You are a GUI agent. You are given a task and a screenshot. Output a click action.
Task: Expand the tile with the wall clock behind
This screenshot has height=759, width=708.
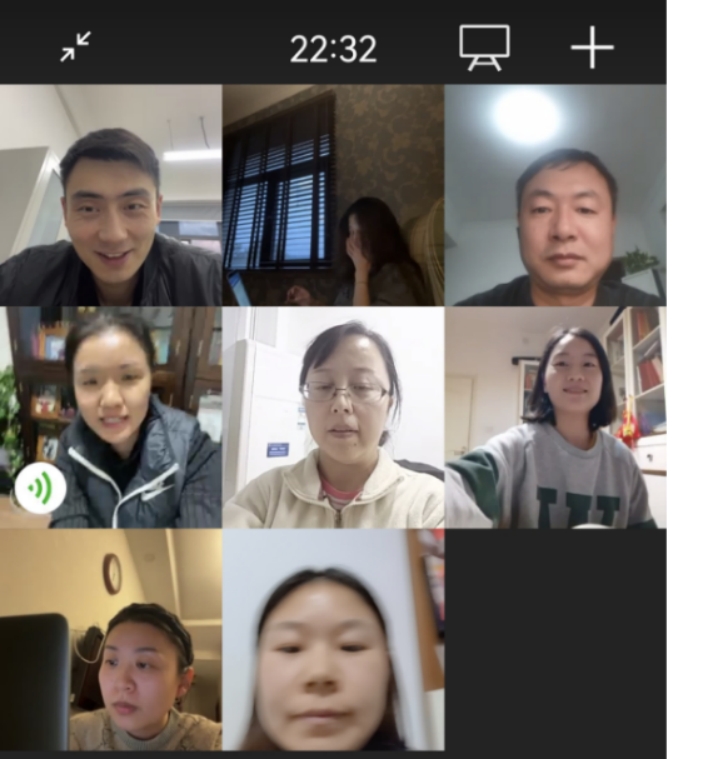pos(110,640)
